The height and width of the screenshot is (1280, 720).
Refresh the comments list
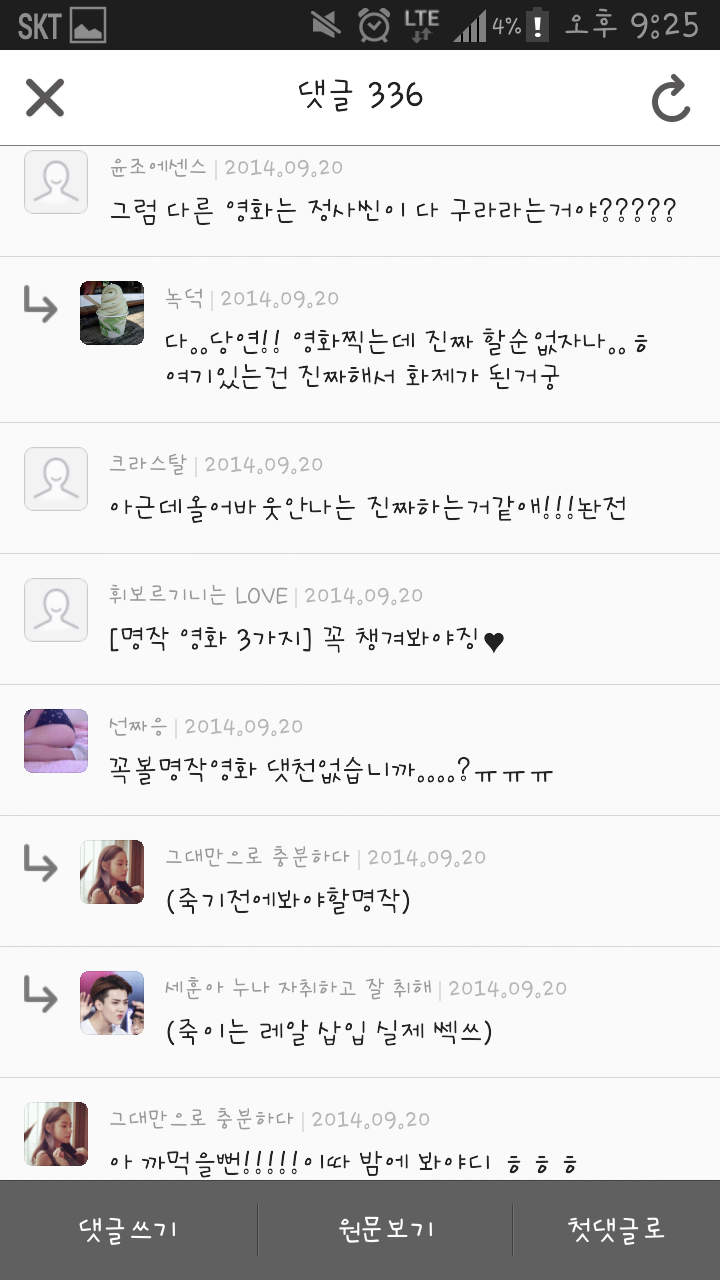(671, 98)
